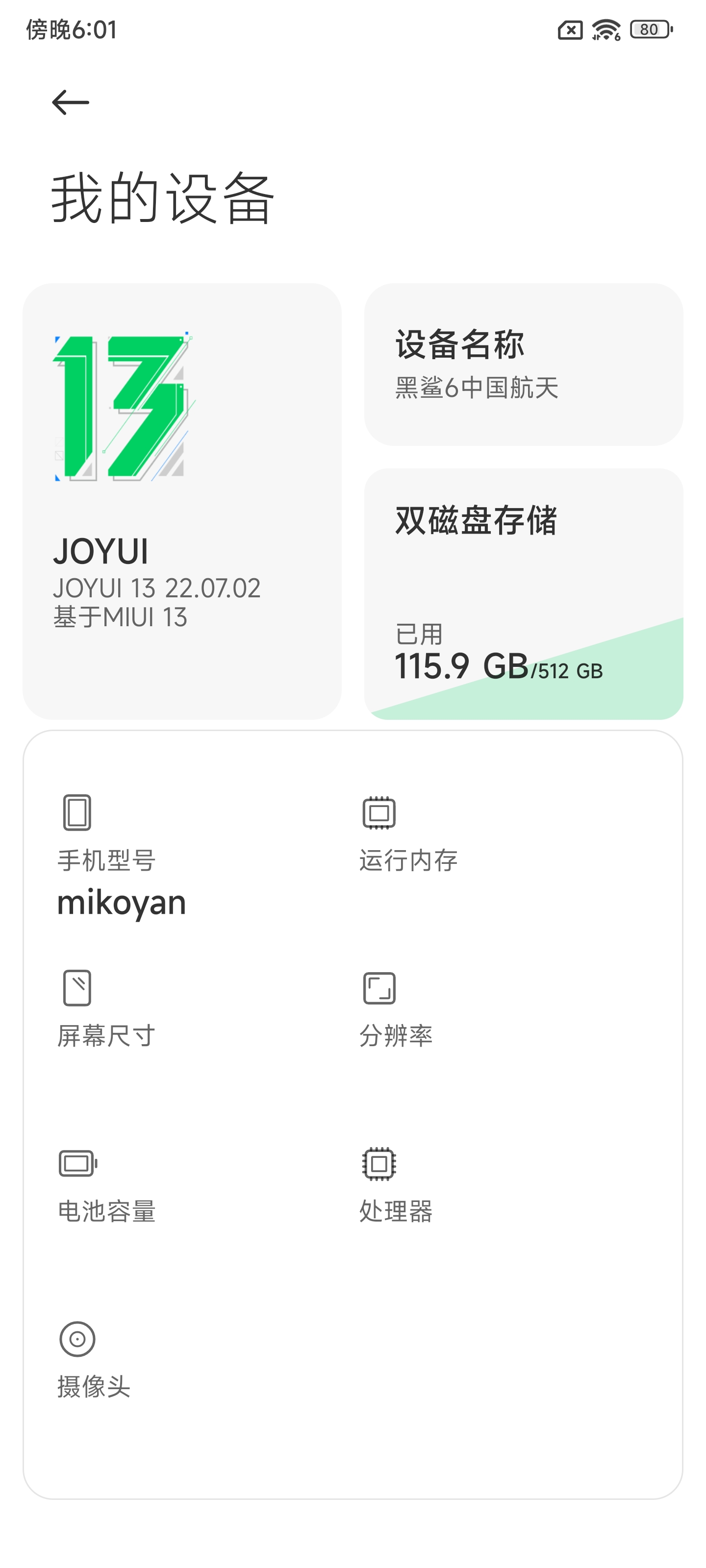
Task: Open the 双磁盘存储 storage card
Action: pos(523,593)
